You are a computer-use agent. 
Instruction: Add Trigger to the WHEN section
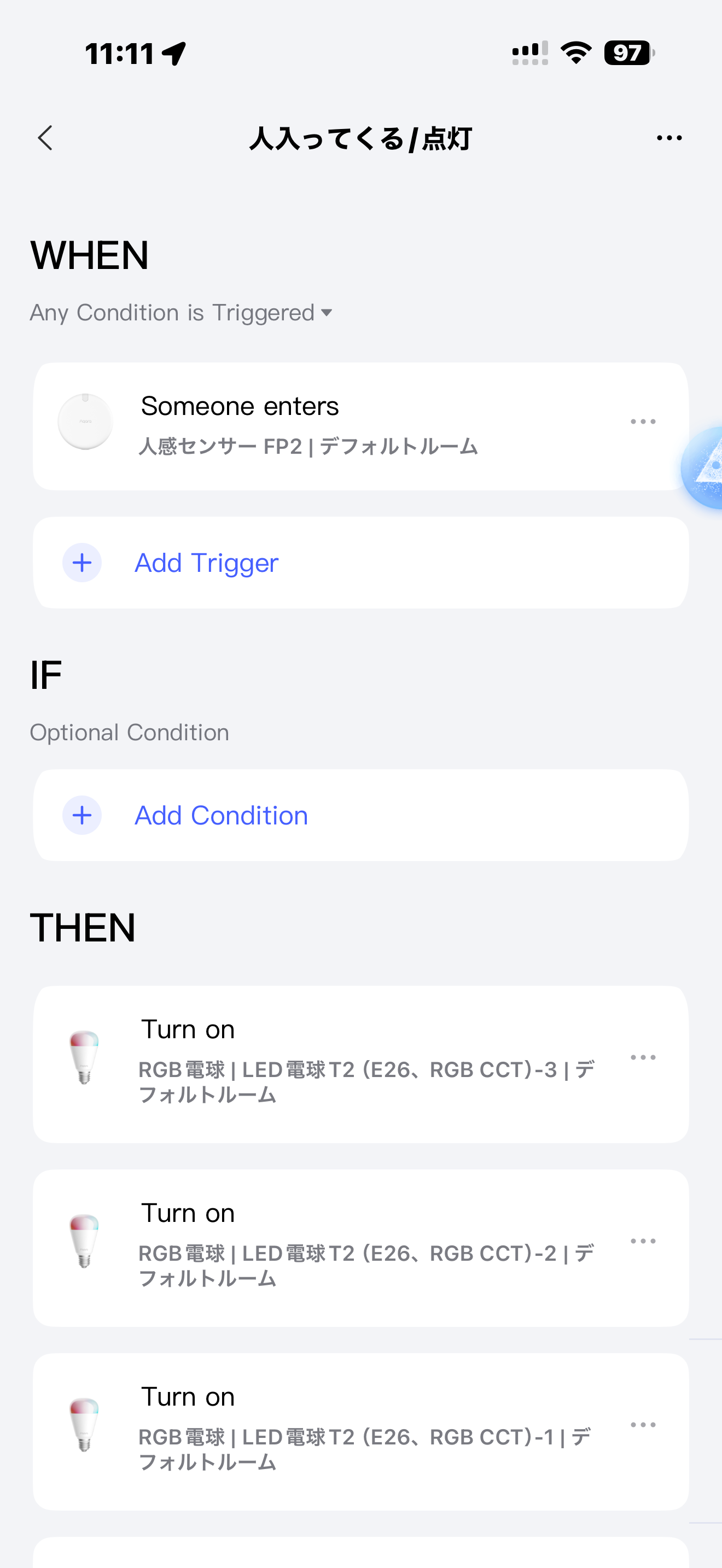point(206,563)
